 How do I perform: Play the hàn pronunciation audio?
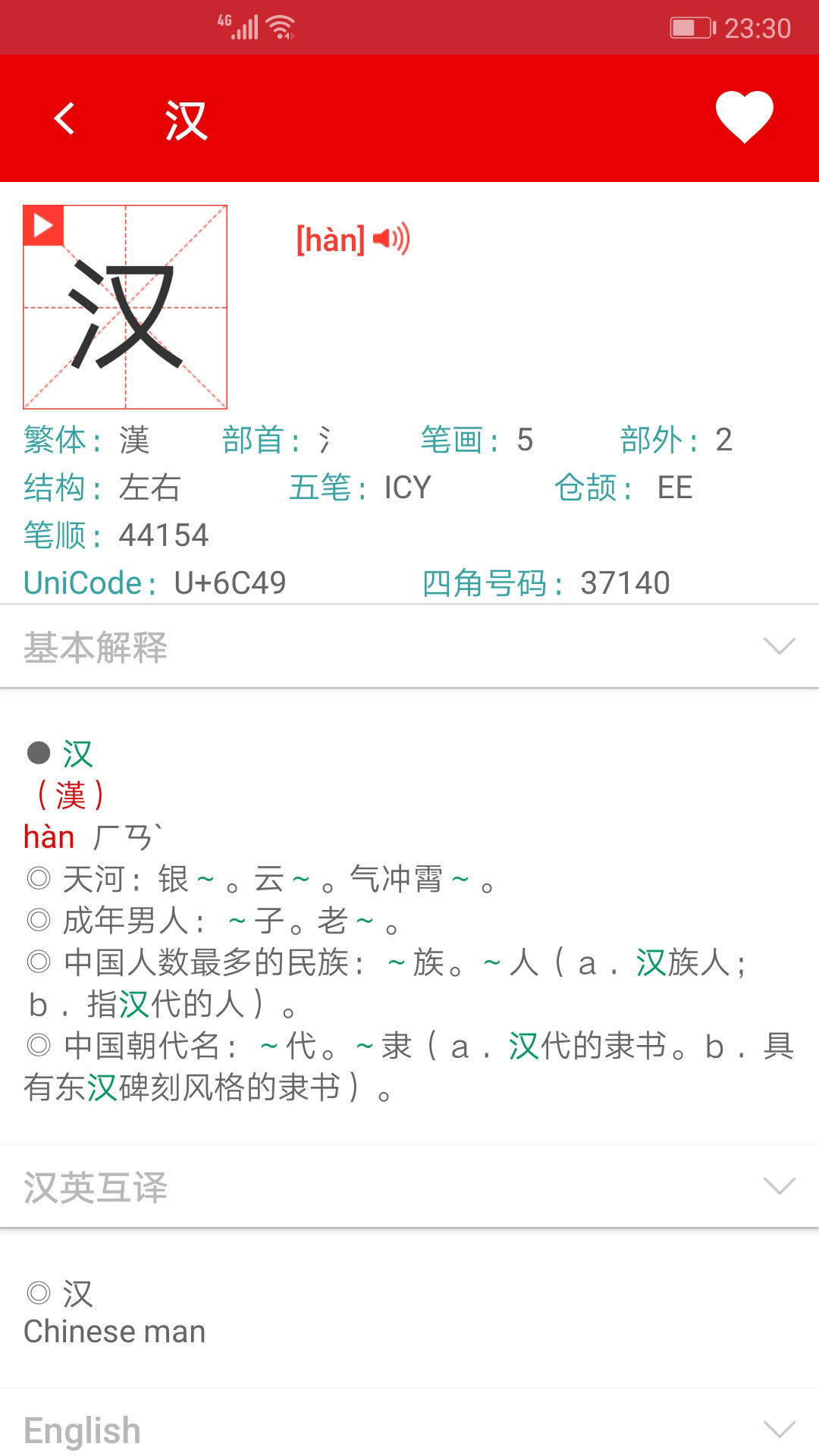[391, 240]
